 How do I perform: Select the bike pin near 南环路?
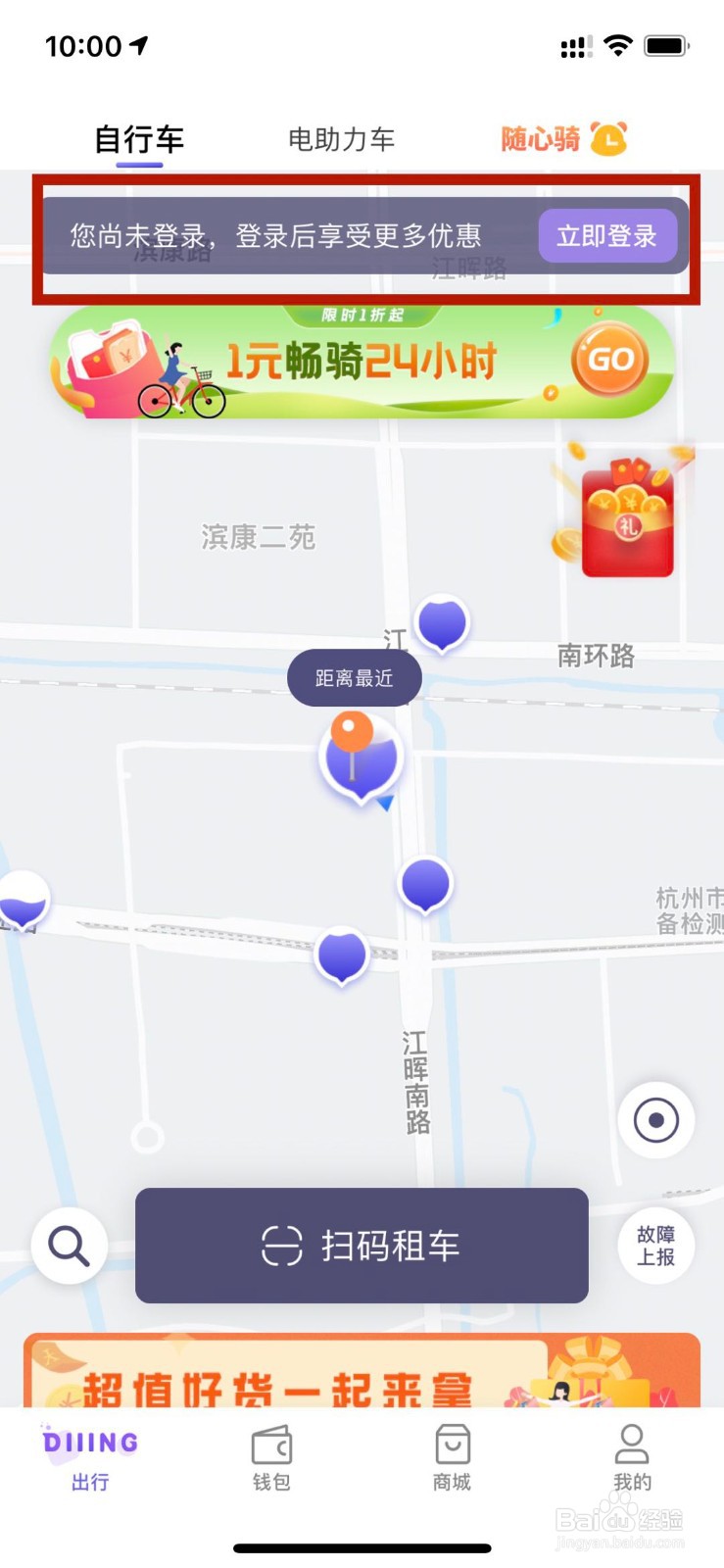click(x=440, y=624)
